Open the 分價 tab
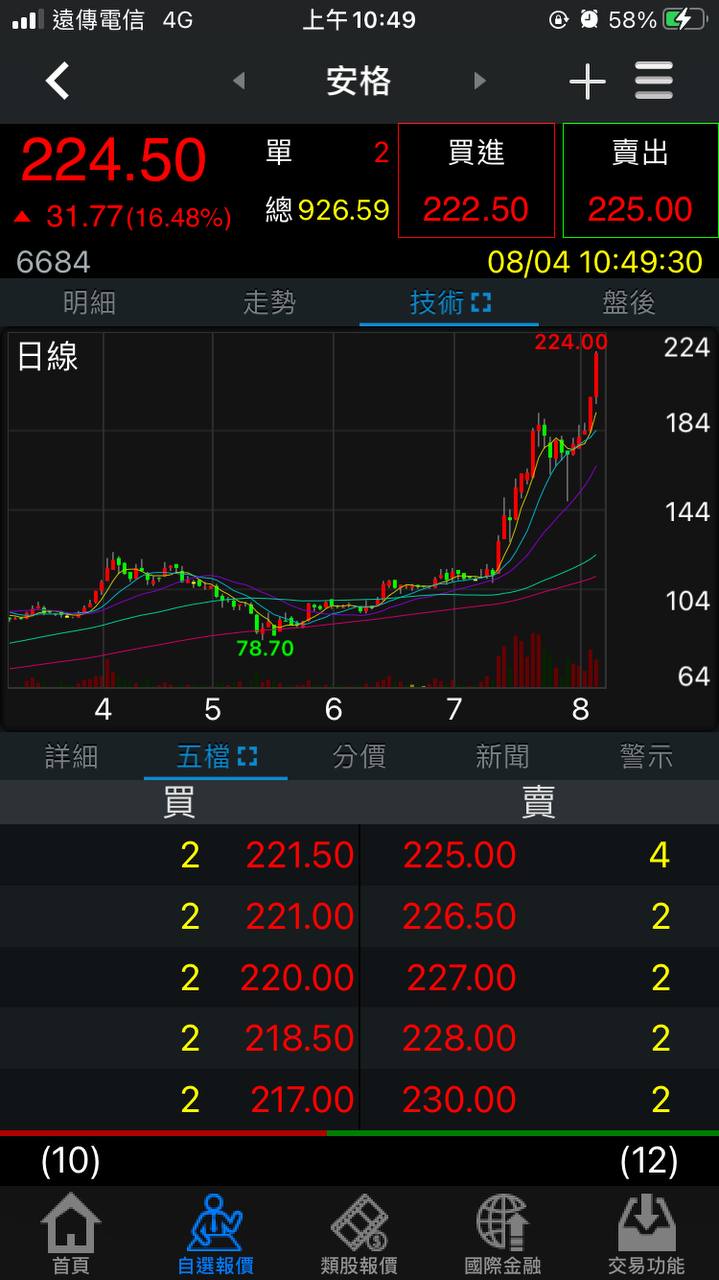The width and height of the screenshot is (719, 1280). tap(359, 757)
